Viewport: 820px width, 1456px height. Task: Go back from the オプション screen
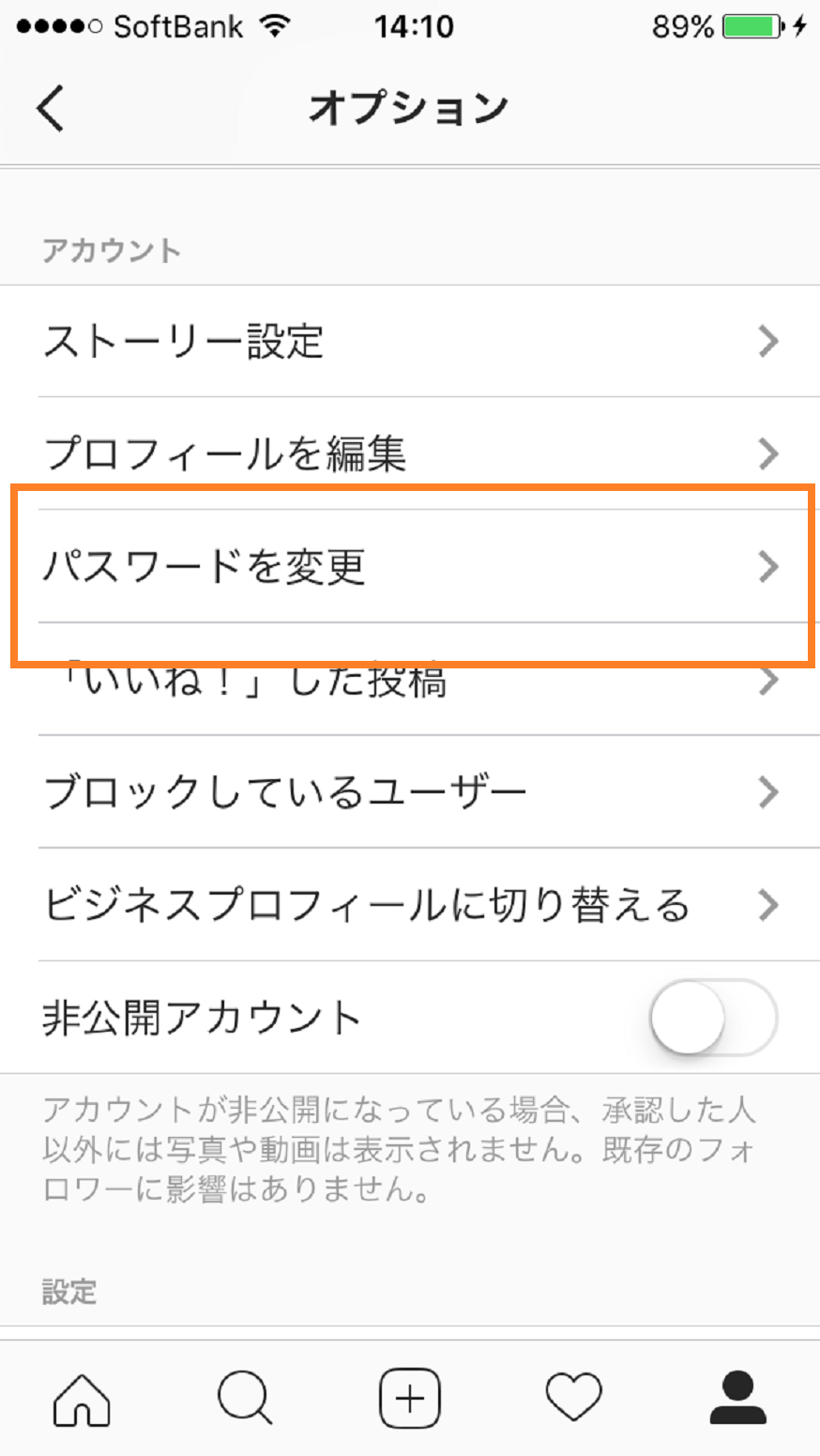click(x=52, y=108)
